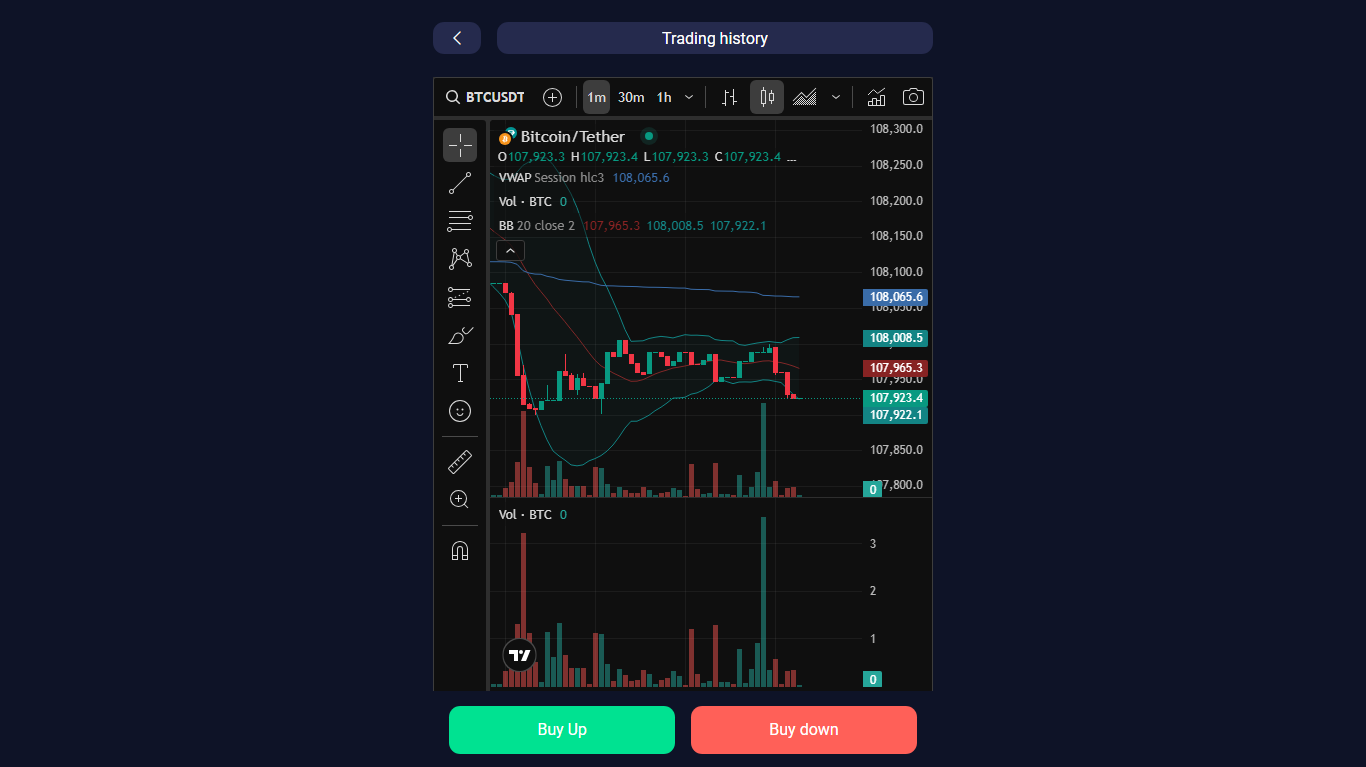Switch to the 1h timeframe
Screen dimensions: 1366x767
pos(664,97)
